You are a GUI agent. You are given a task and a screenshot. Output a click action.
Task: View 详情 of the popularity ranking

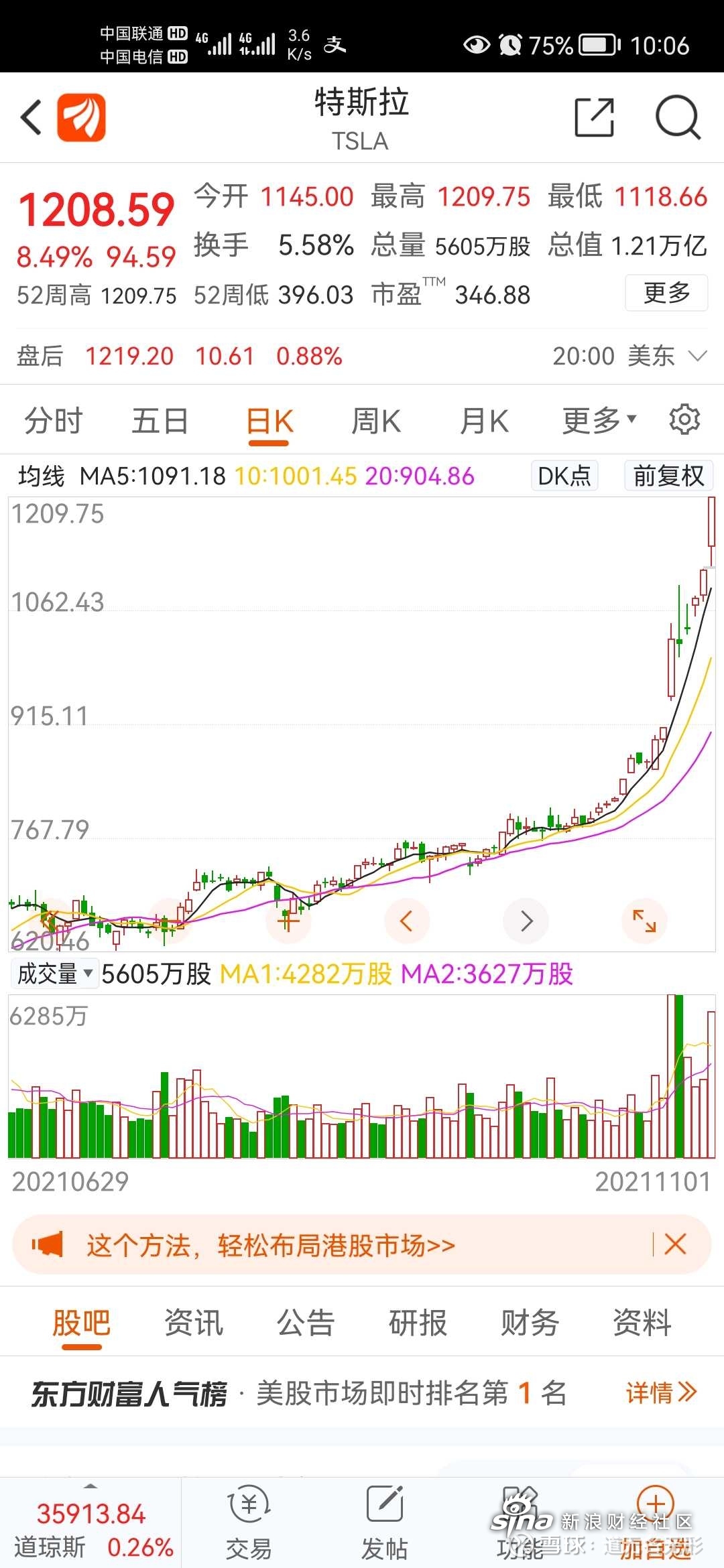tap(661, 1393)
